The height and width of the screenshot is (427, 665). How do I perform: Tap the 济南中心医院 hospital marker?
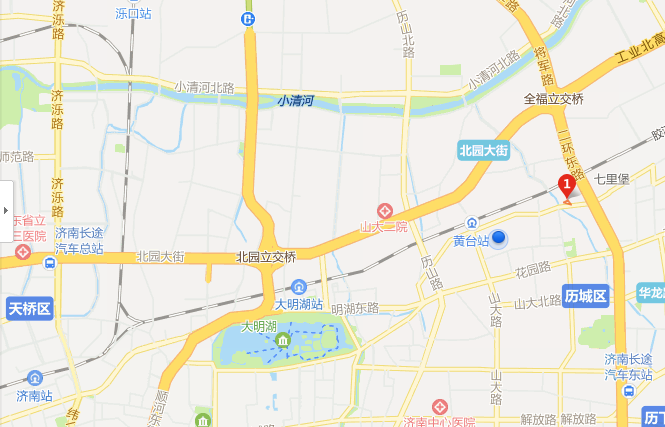click(x=439, y=407)
